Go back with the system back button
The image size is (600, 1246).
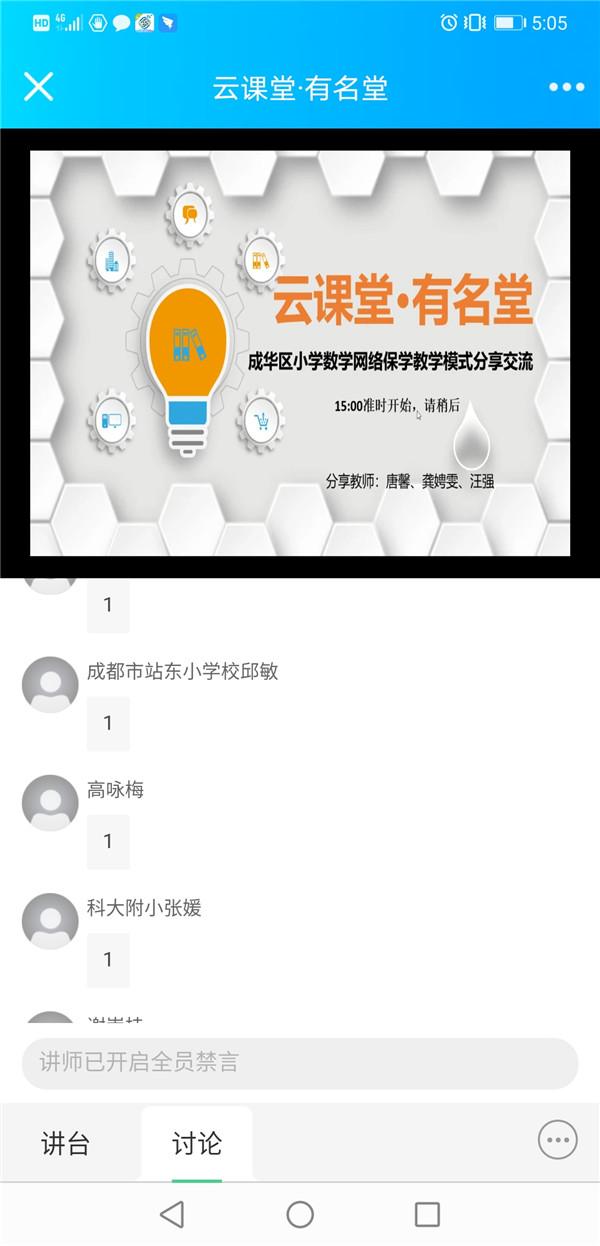coord(172,1214)
